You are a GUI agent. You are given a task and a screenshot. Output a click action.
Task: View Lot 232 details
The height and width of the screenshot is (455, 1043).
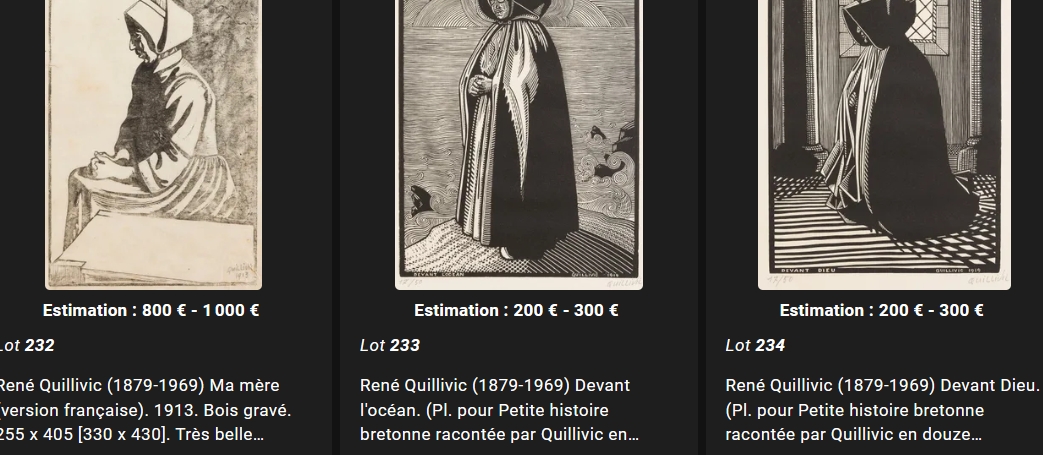point(27,345)
